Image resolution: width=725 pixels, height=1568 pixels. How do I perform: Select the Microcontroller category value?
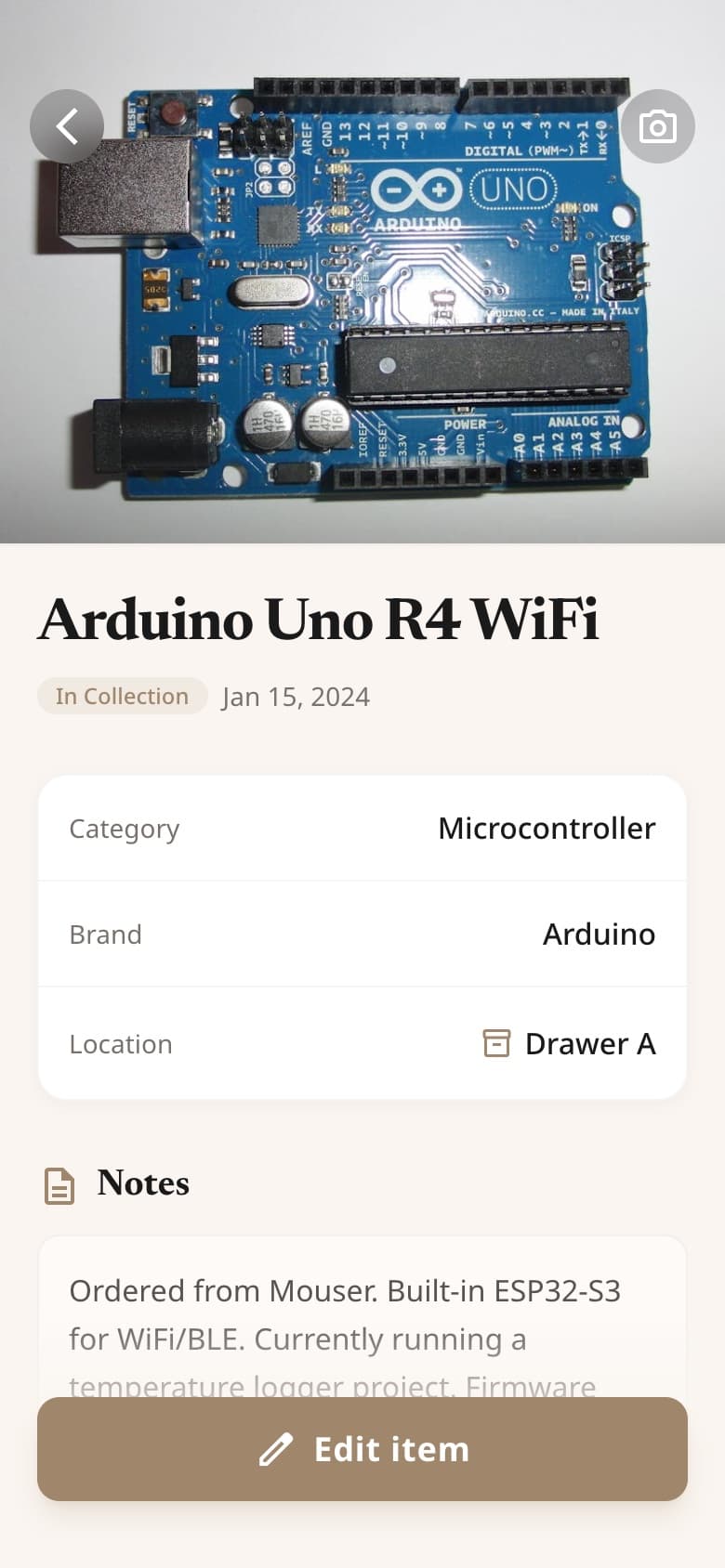click(x=547, y=828)
